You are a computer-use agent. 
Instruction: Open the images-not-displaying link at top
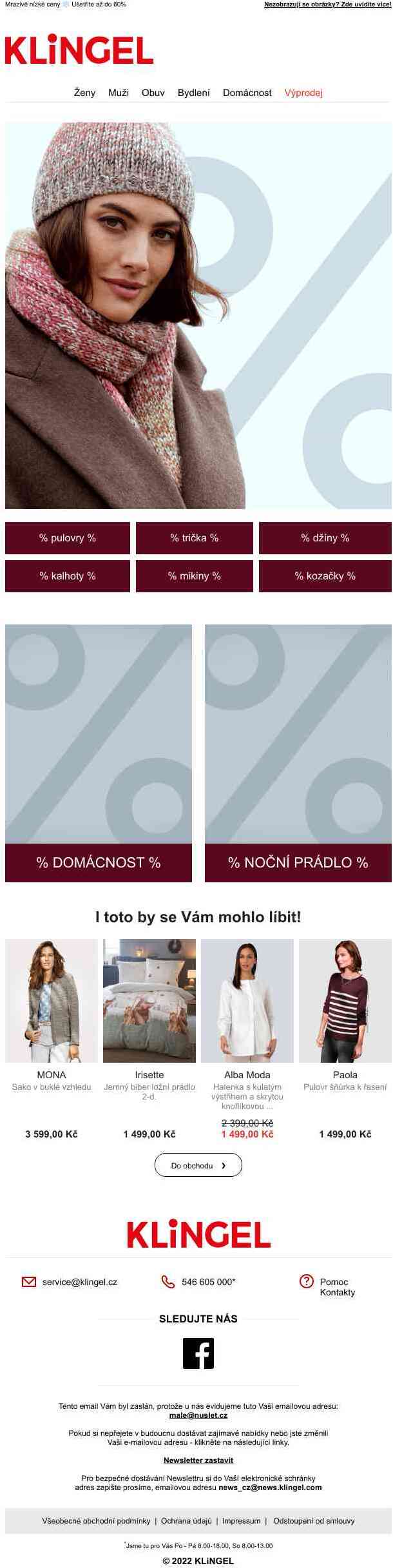[327, 5]
